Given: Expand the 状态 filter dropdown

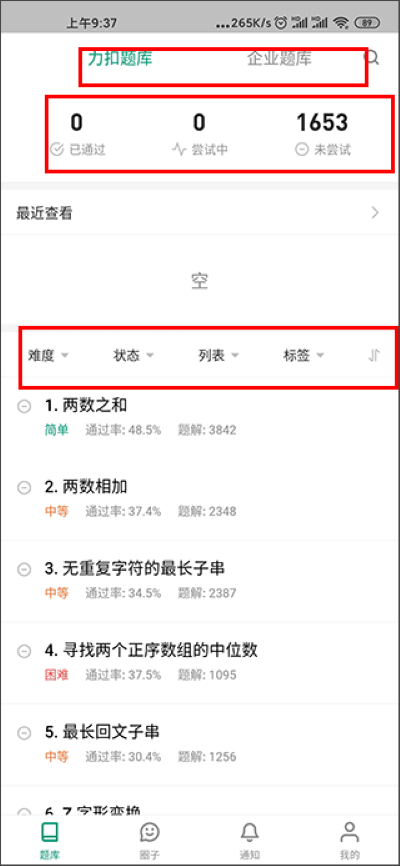Looking at the screenshot, I should [133, 356].
